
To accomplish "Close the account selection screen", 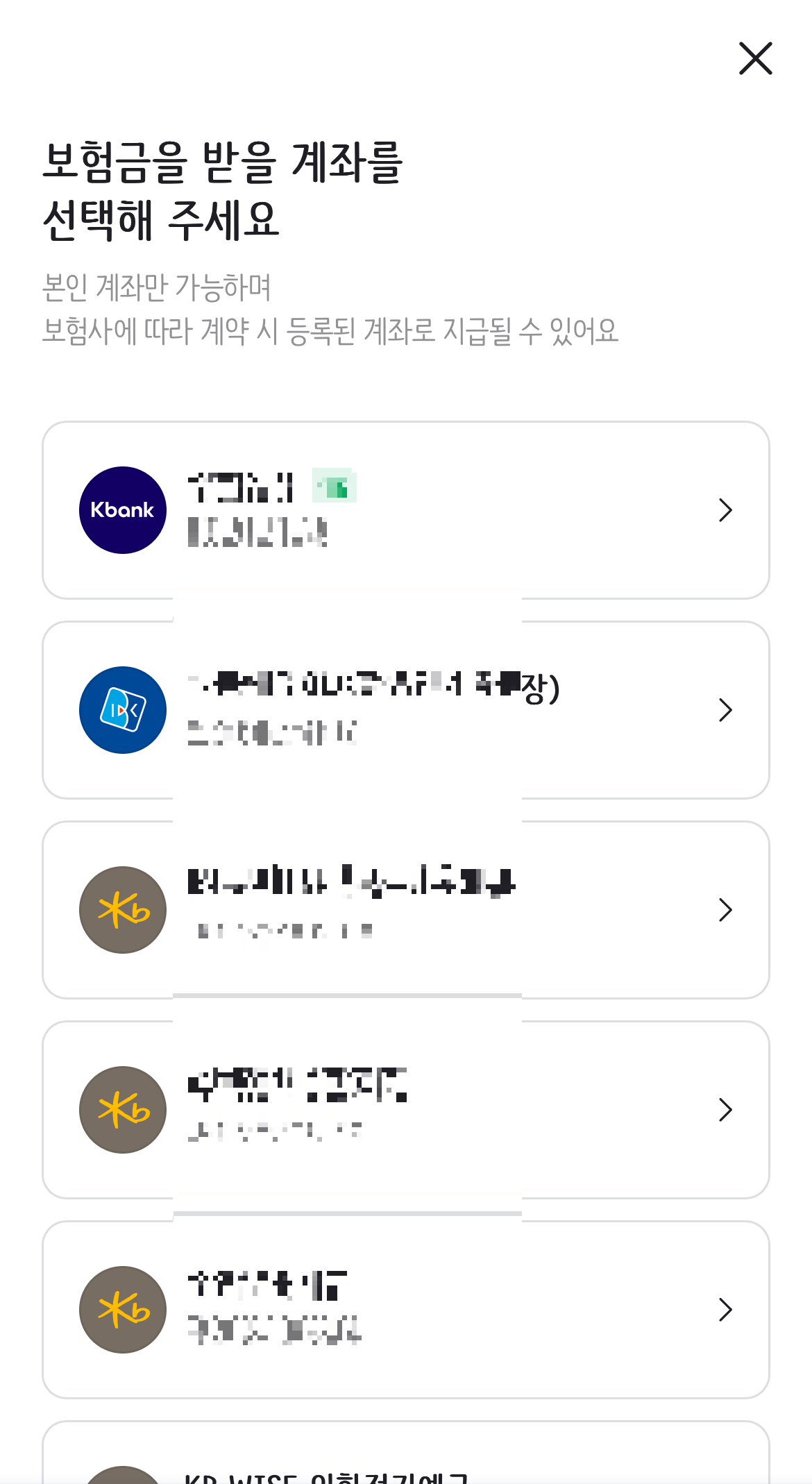I will 755,58.
